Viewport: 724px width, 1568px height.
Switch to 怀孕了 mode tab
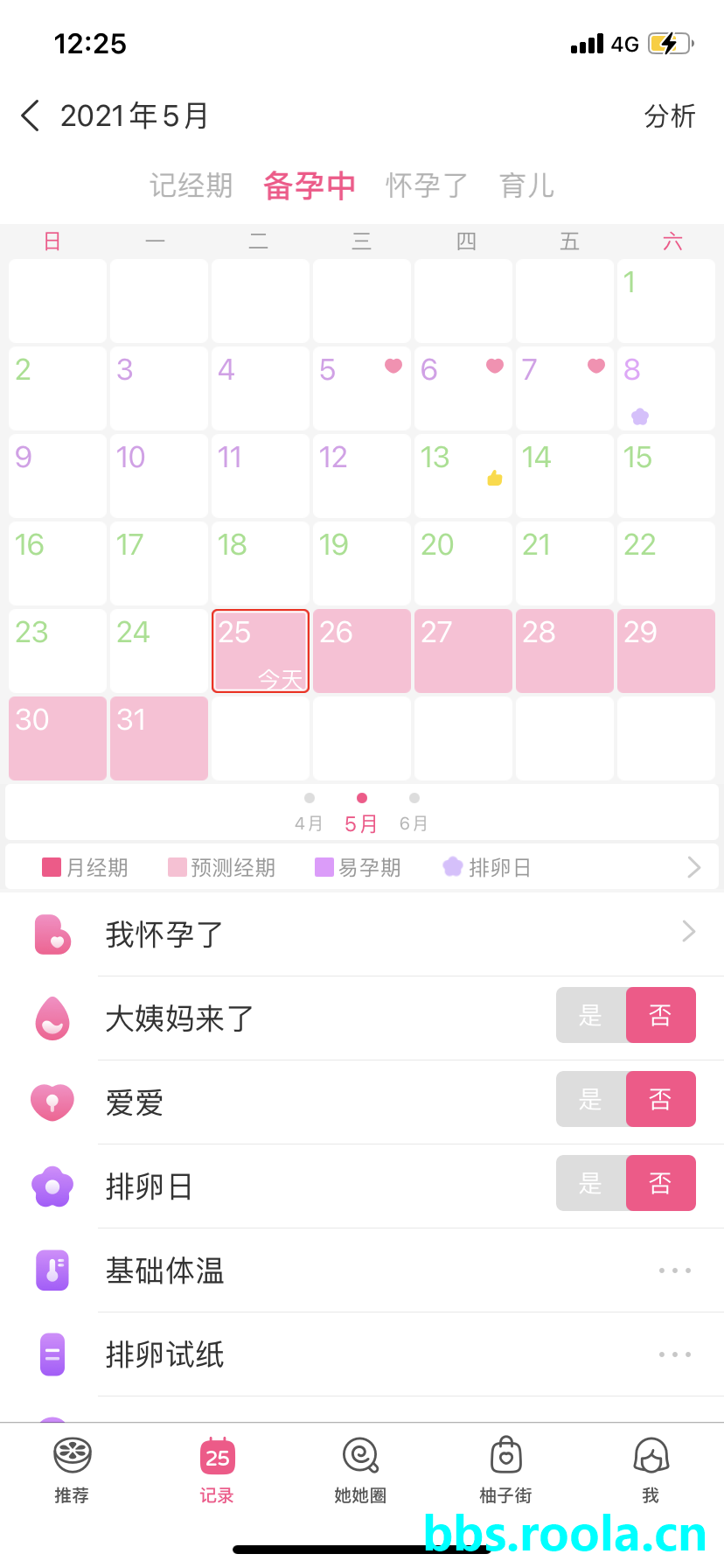tap(427, 185)
